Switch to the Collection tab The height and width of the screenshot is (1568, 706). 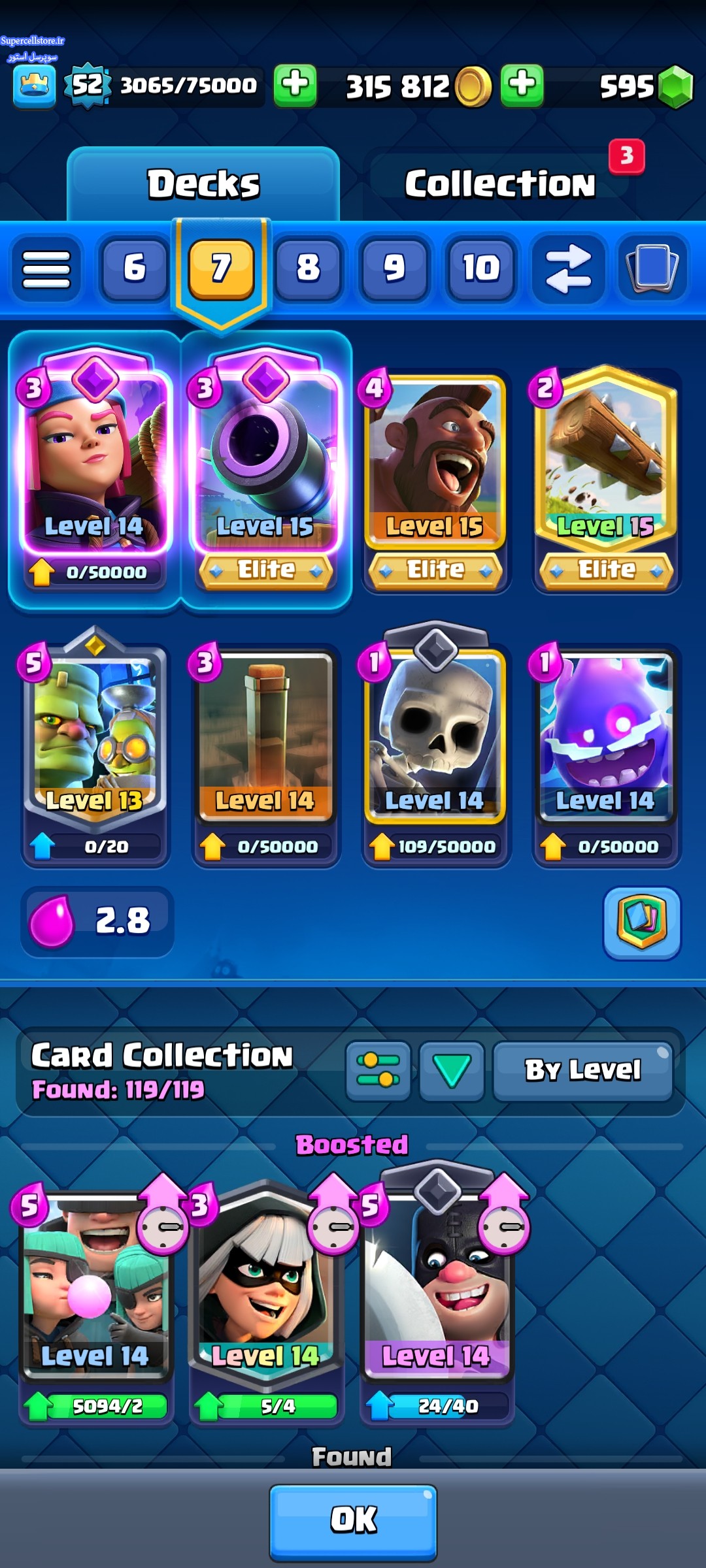tap(500, 183)
